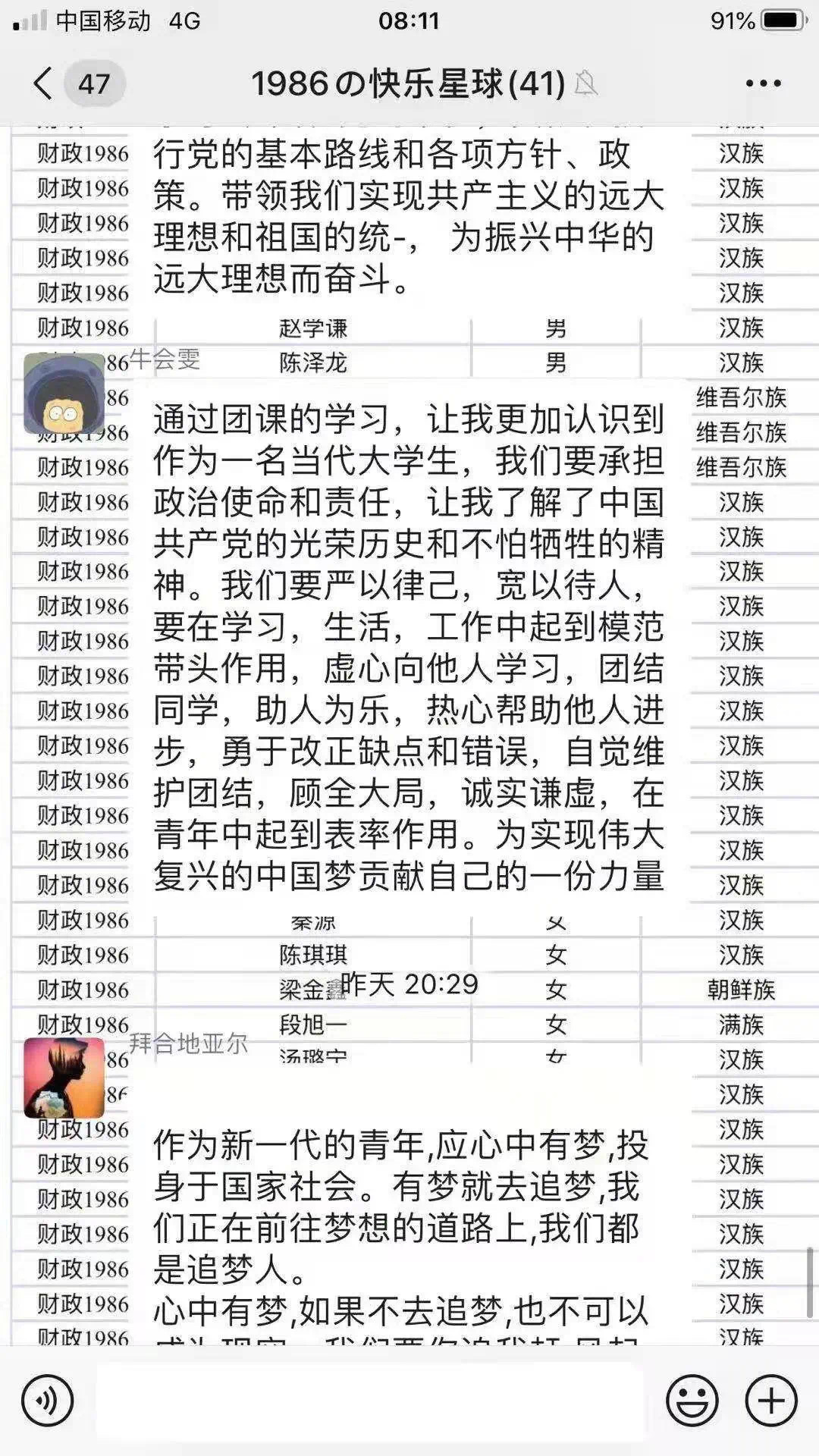View 牛会雯's profile avatar

64,394
